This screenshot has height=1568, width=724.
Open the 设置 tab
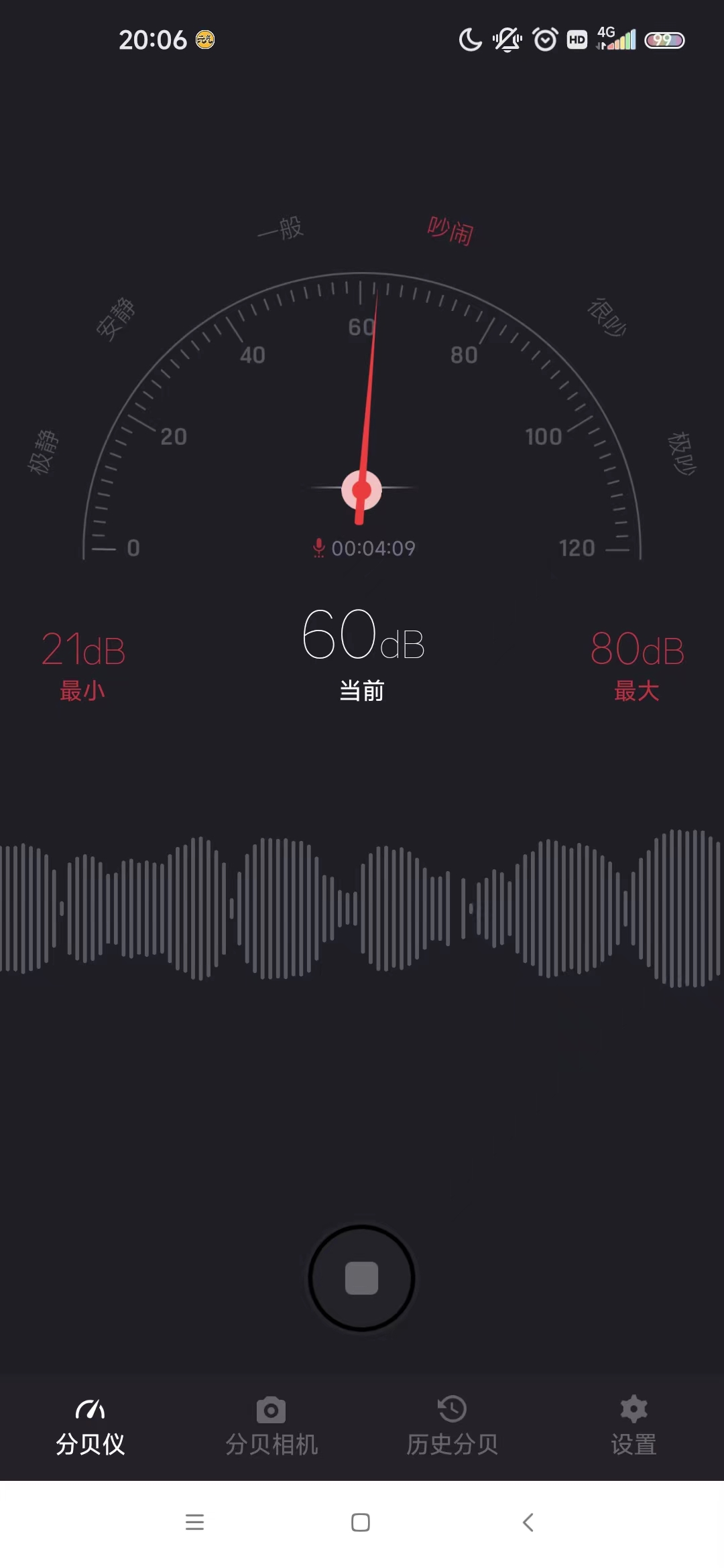tap(633, 1427)
